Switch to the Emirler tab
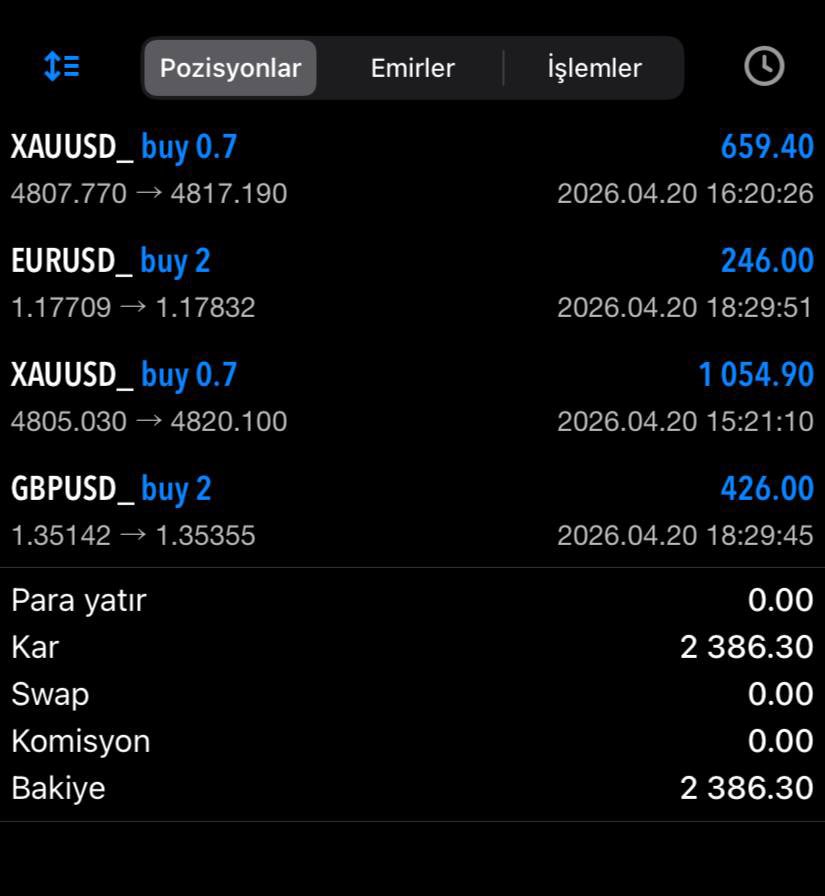The width and height of the screenshot is (825, 896). click(x=412, y=68)
